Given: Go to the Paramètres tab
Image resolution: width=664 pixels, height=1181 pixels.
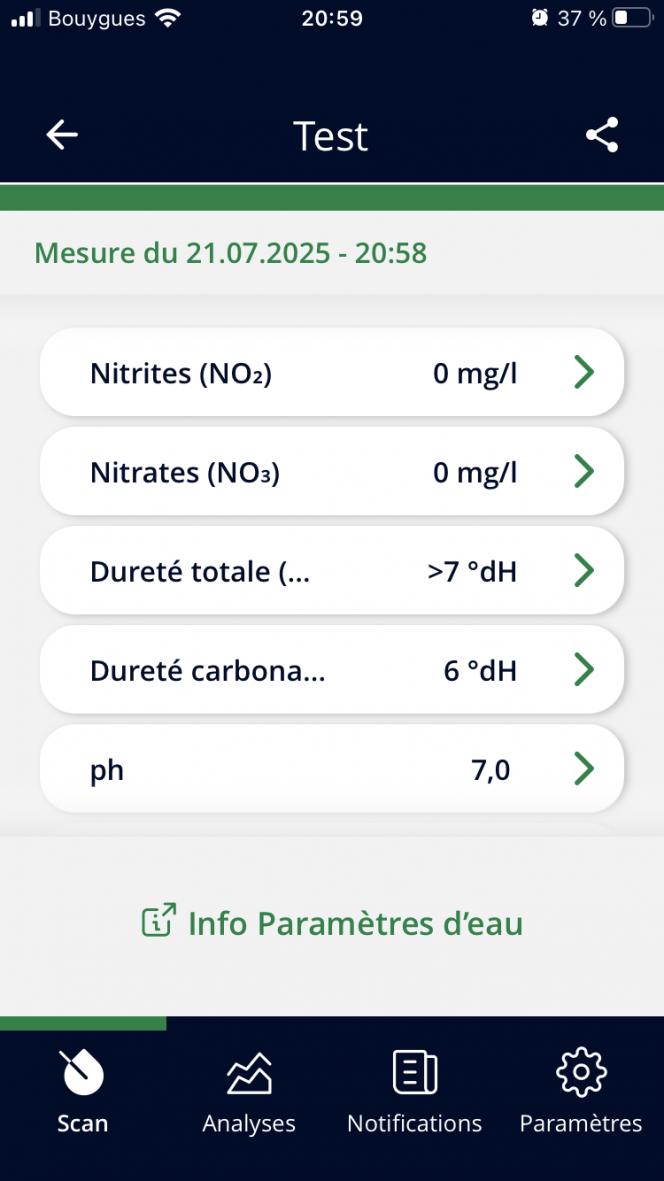Looking at the screenshot, I should [581, 1092].
